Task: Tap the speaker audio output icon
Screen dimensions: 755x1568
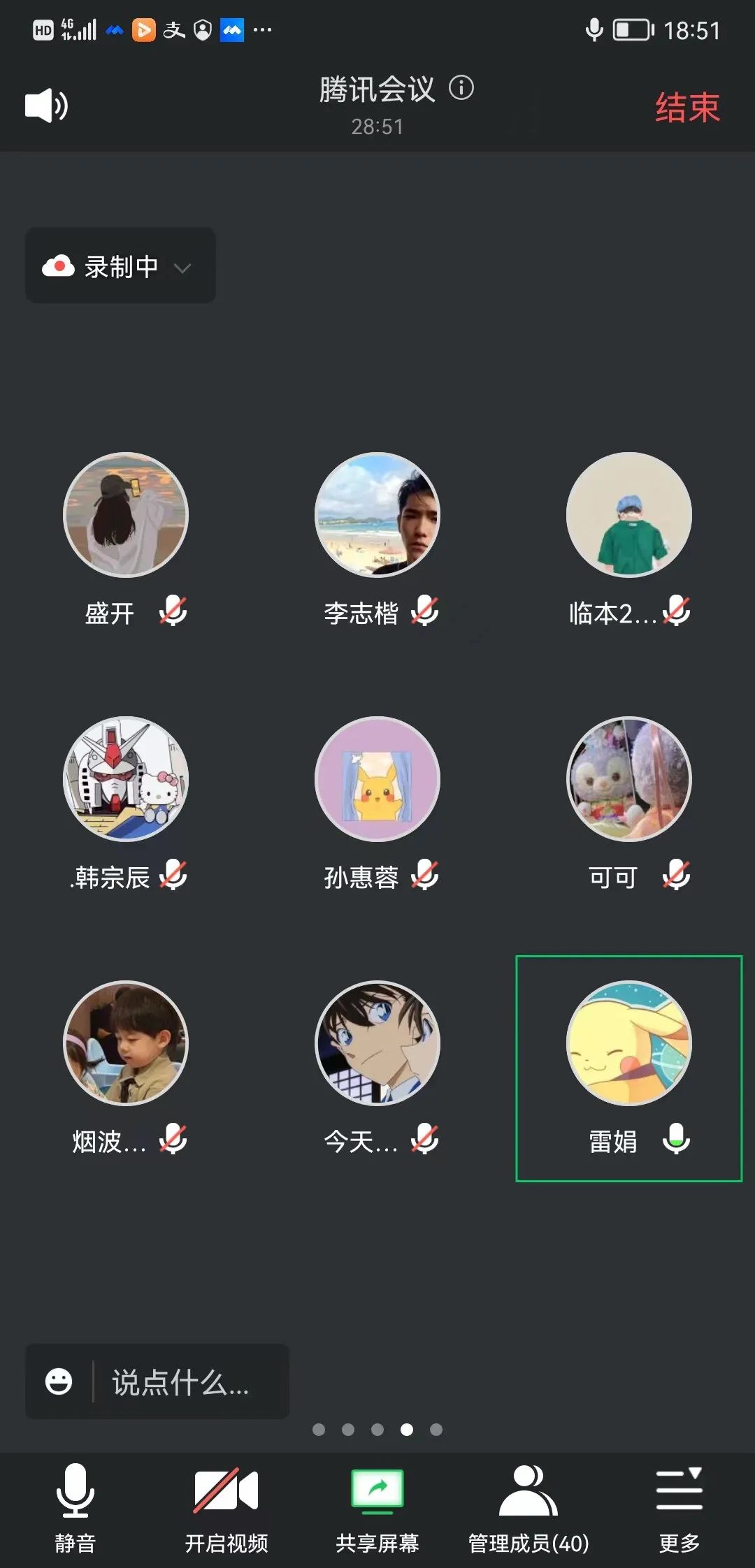Action: pos(46,106)
